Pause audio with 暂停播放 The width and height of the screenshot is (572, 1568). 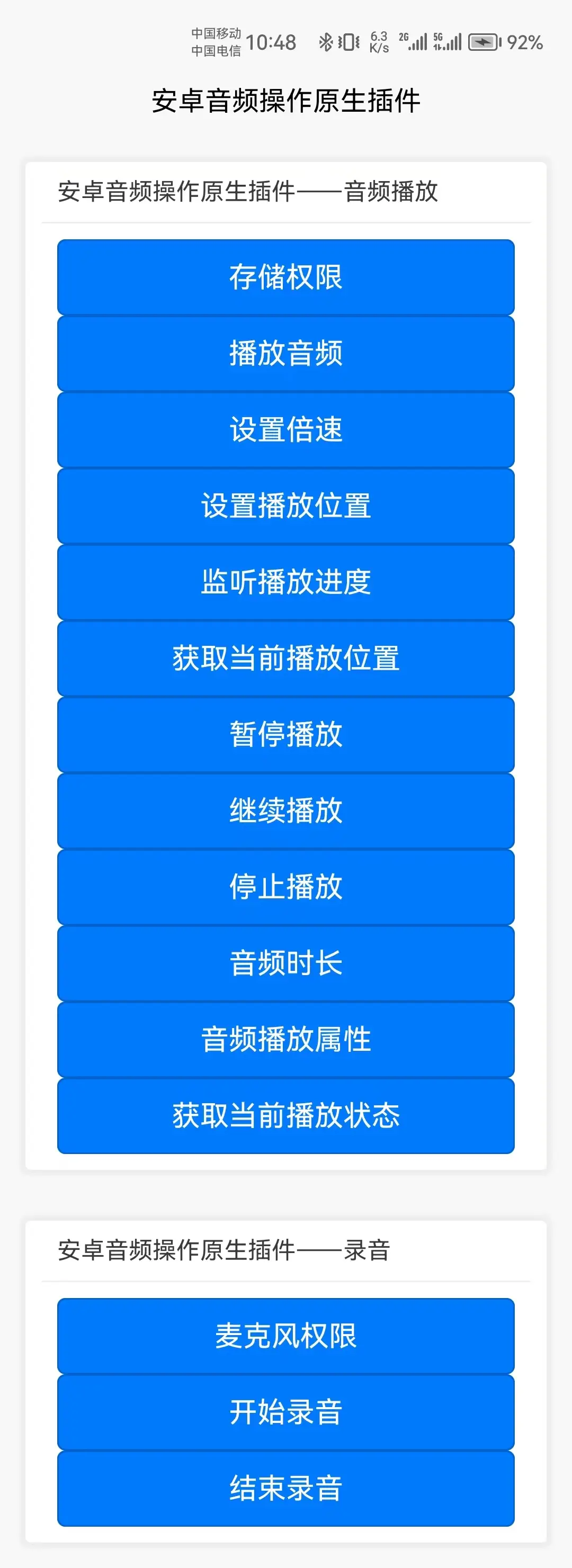pyautogui.click(x=285, y=734)
